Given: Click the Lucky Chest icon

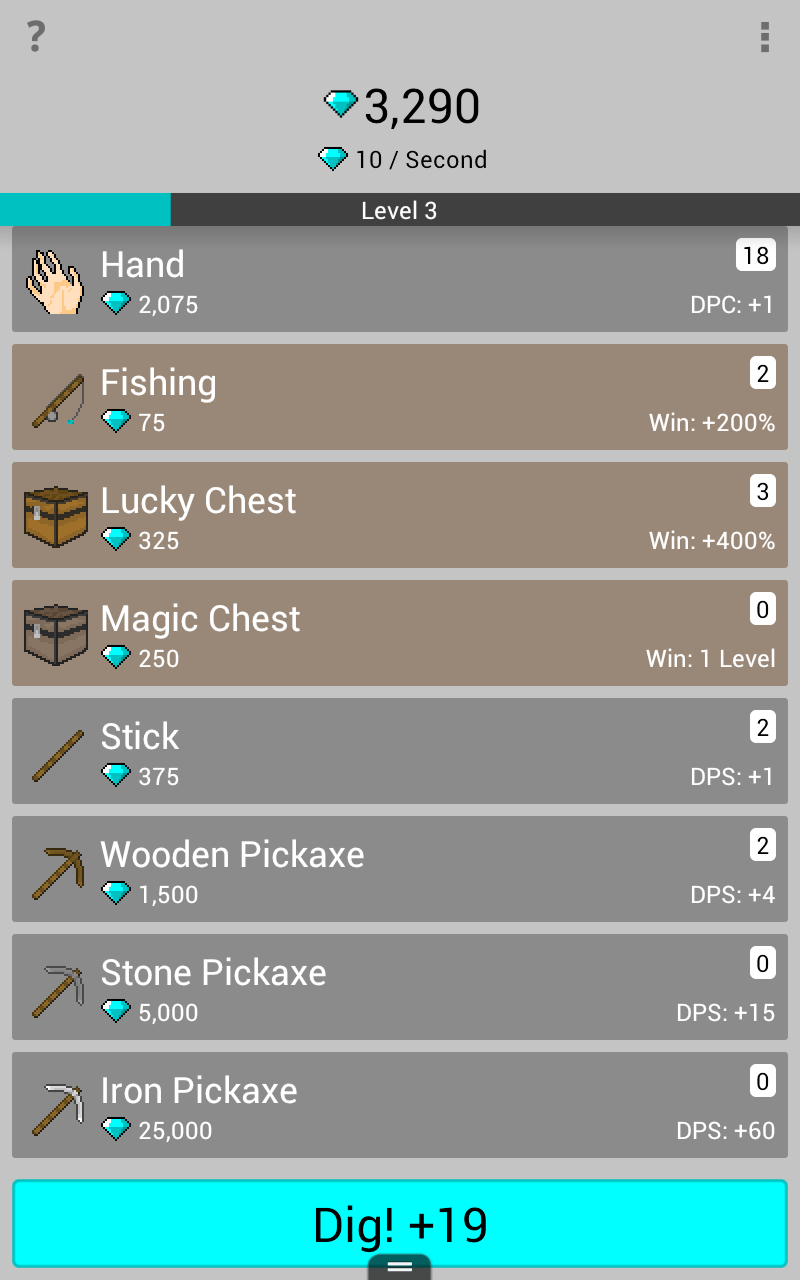Looking at the screenshot, I should tap(55, 515).
